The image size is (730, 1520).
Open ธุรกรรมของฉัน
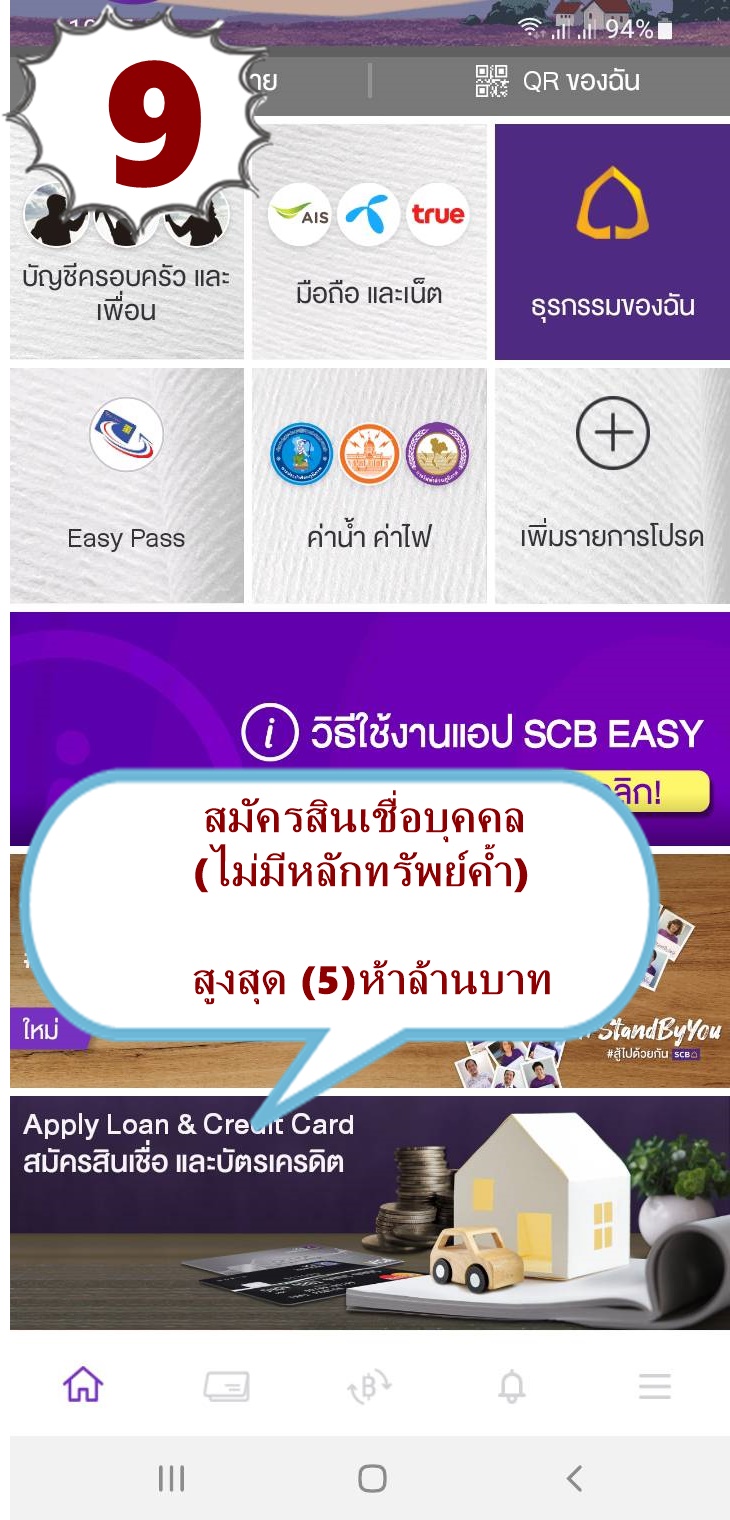(612, 242)
